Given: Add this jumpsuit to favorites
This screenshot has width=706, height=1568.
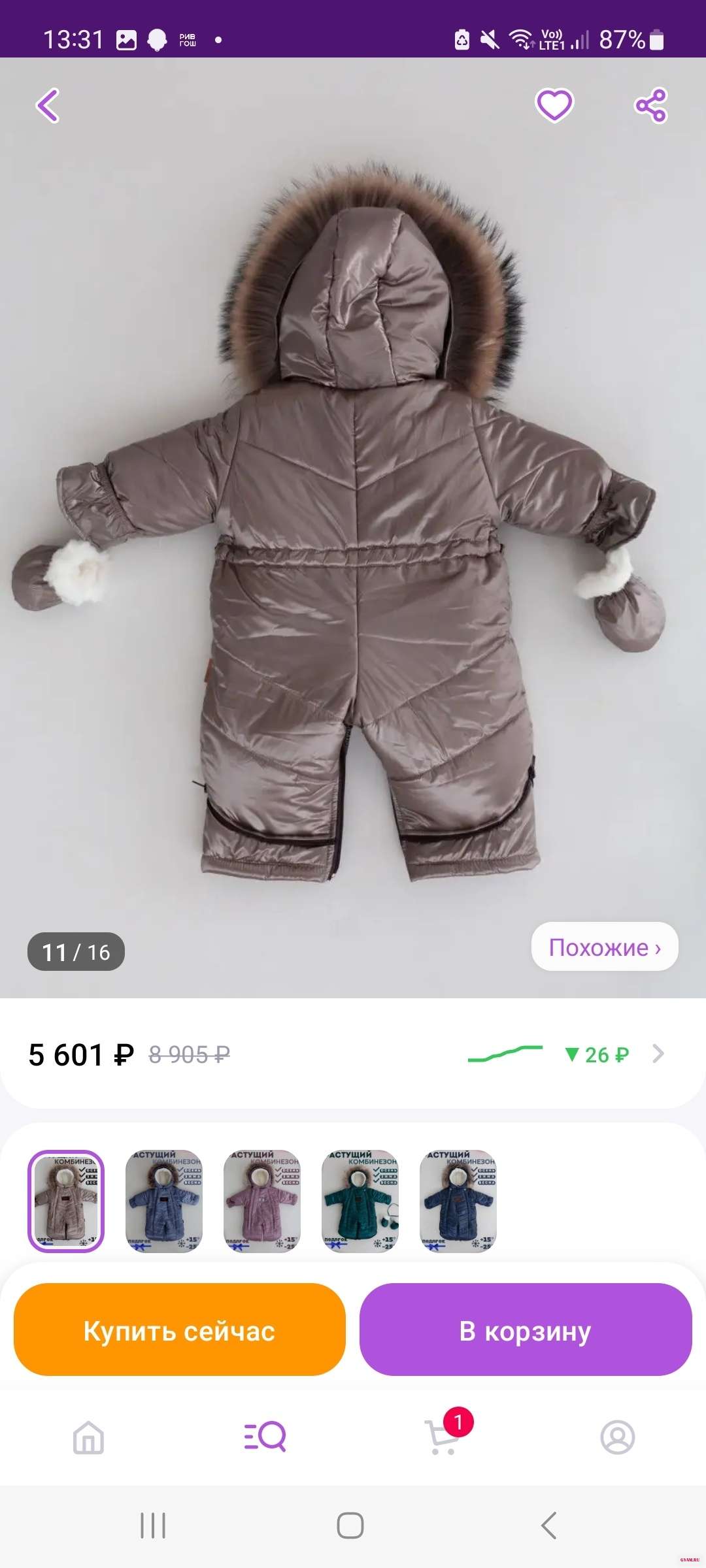Looking at the screenshot, I should tap(554, 105).
